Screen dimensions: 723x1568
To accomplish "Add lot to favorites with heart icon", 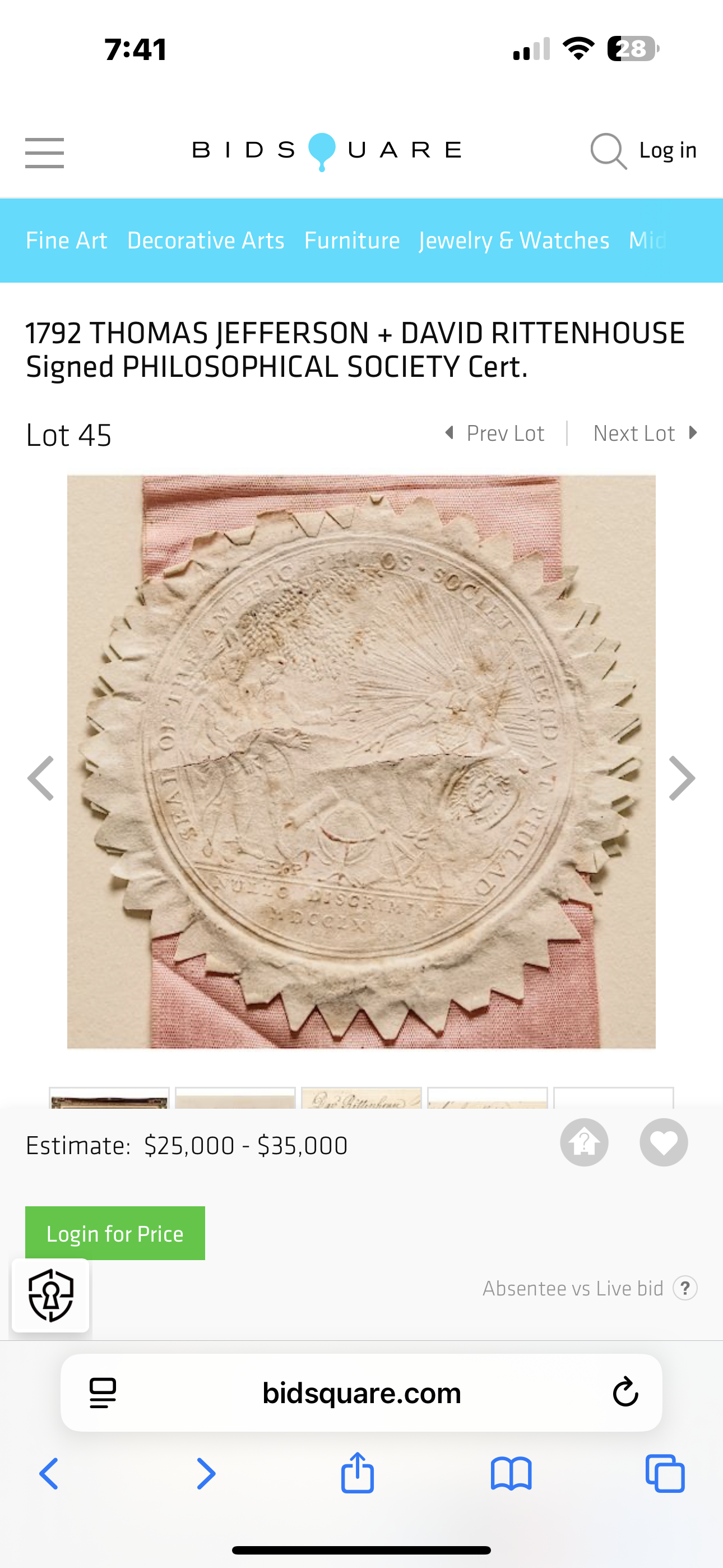I will point(664,1142).
